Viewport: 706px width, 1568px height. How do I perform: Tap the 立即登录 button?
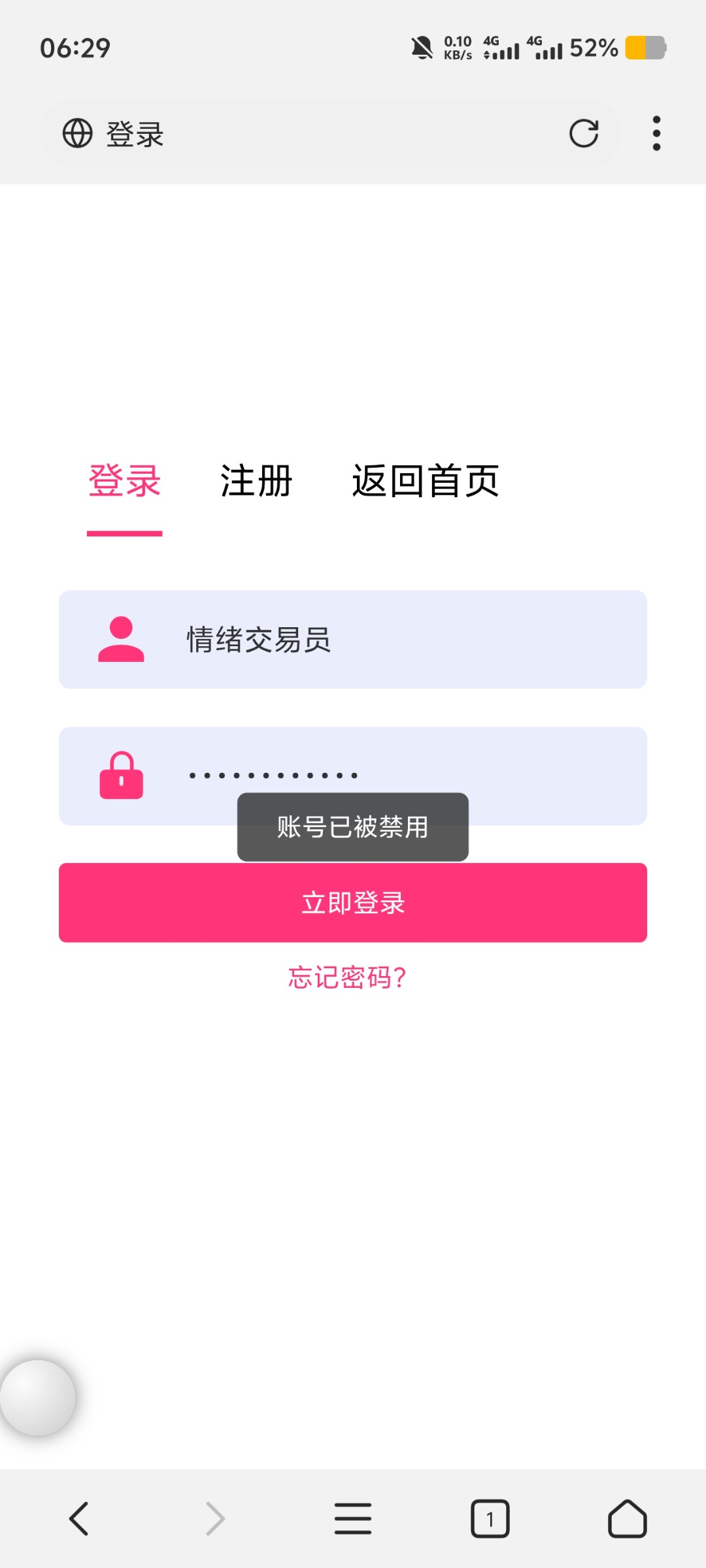click(353, 903)
